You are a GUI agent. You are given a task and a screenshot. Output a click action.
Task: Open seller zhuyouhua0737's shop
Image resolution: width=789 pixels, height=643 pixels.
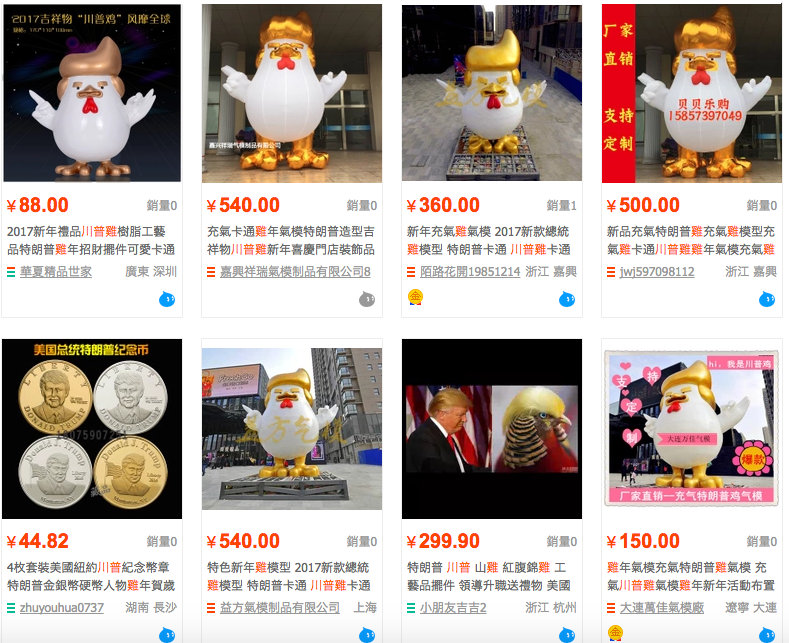pos(61,607)
